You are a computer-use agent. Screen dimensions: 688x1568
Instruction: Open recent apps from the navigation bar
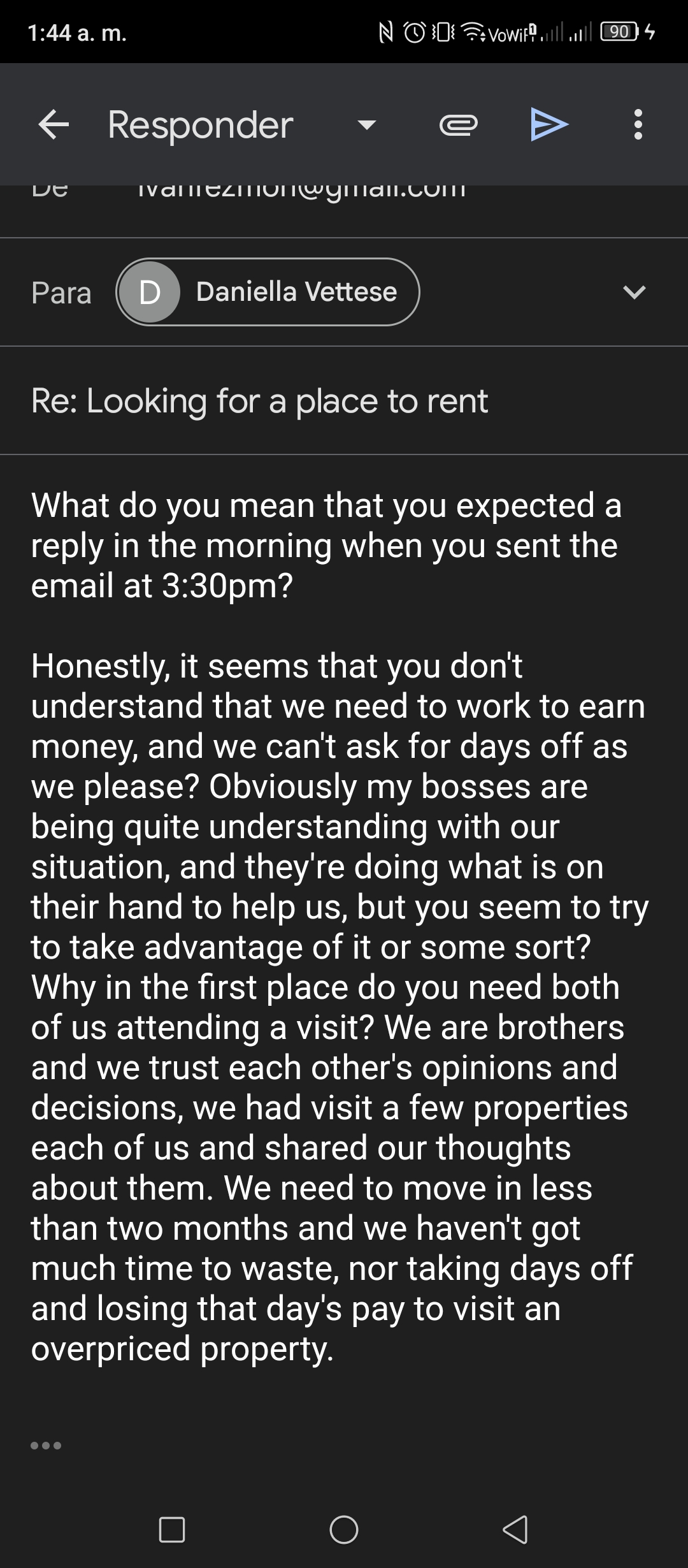pos(171,1529)
